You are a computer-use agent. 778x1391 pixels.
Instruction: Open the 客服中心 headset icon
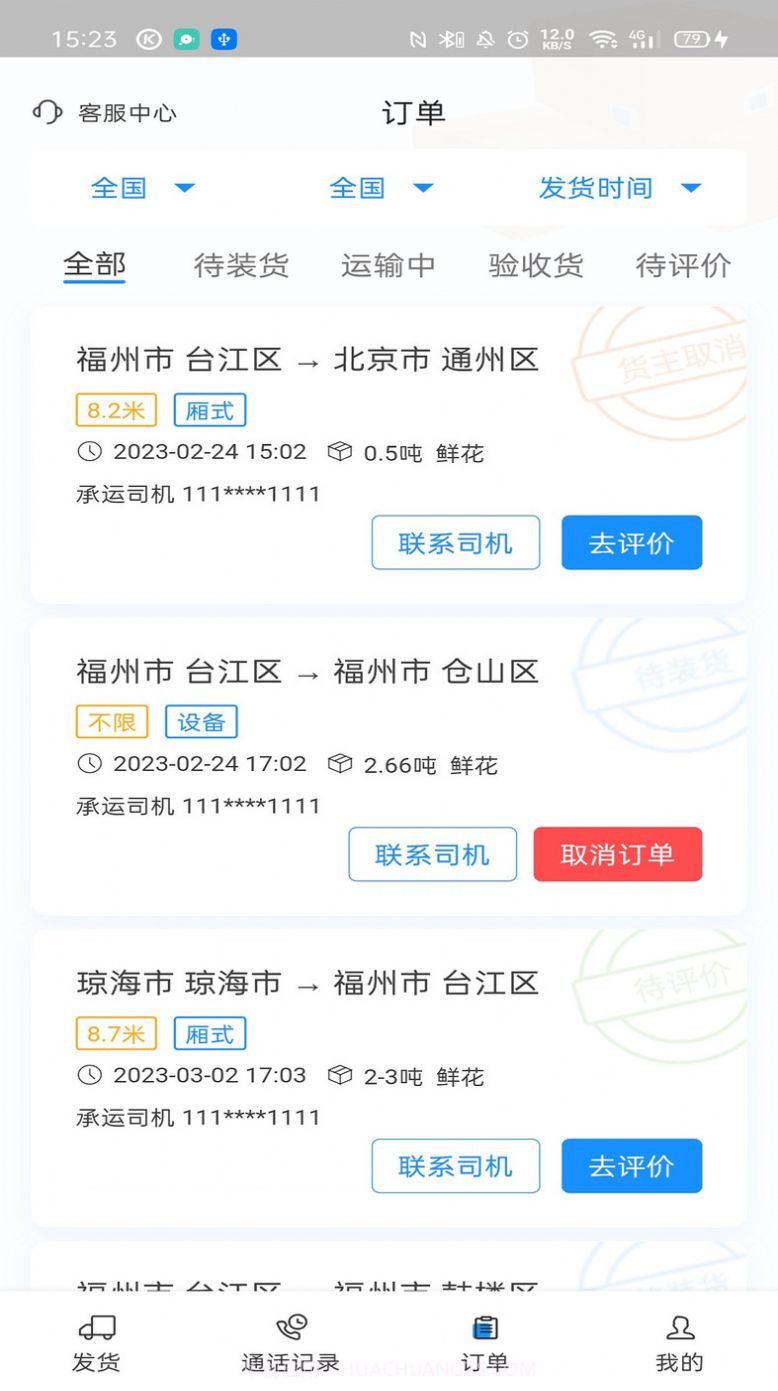point(46,113)
